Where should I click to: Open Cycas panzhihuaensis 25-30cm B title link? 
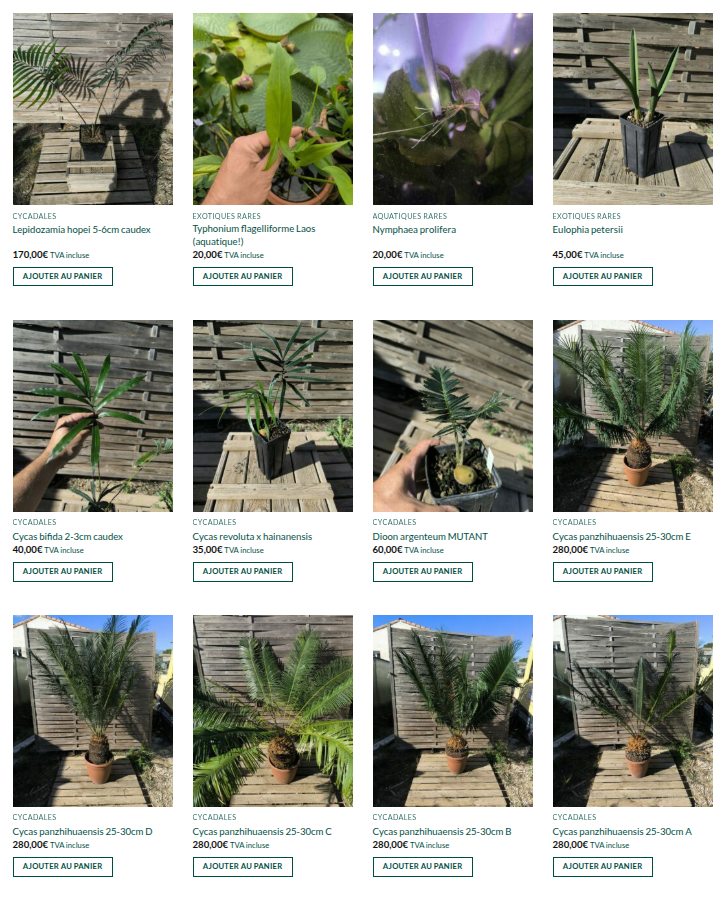point(442,832)
